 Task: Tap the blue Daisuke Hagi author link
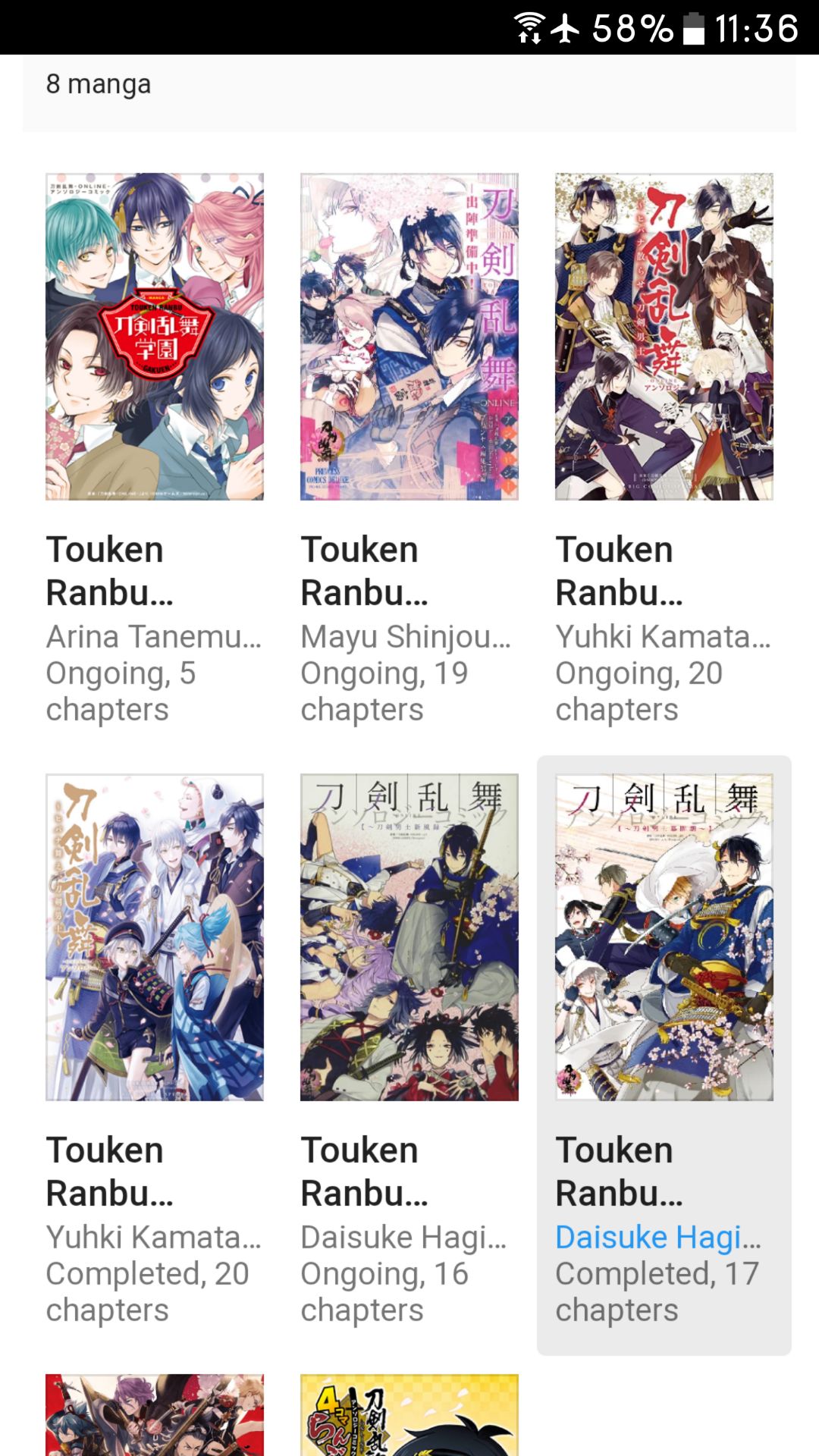tap(657, 1237)
